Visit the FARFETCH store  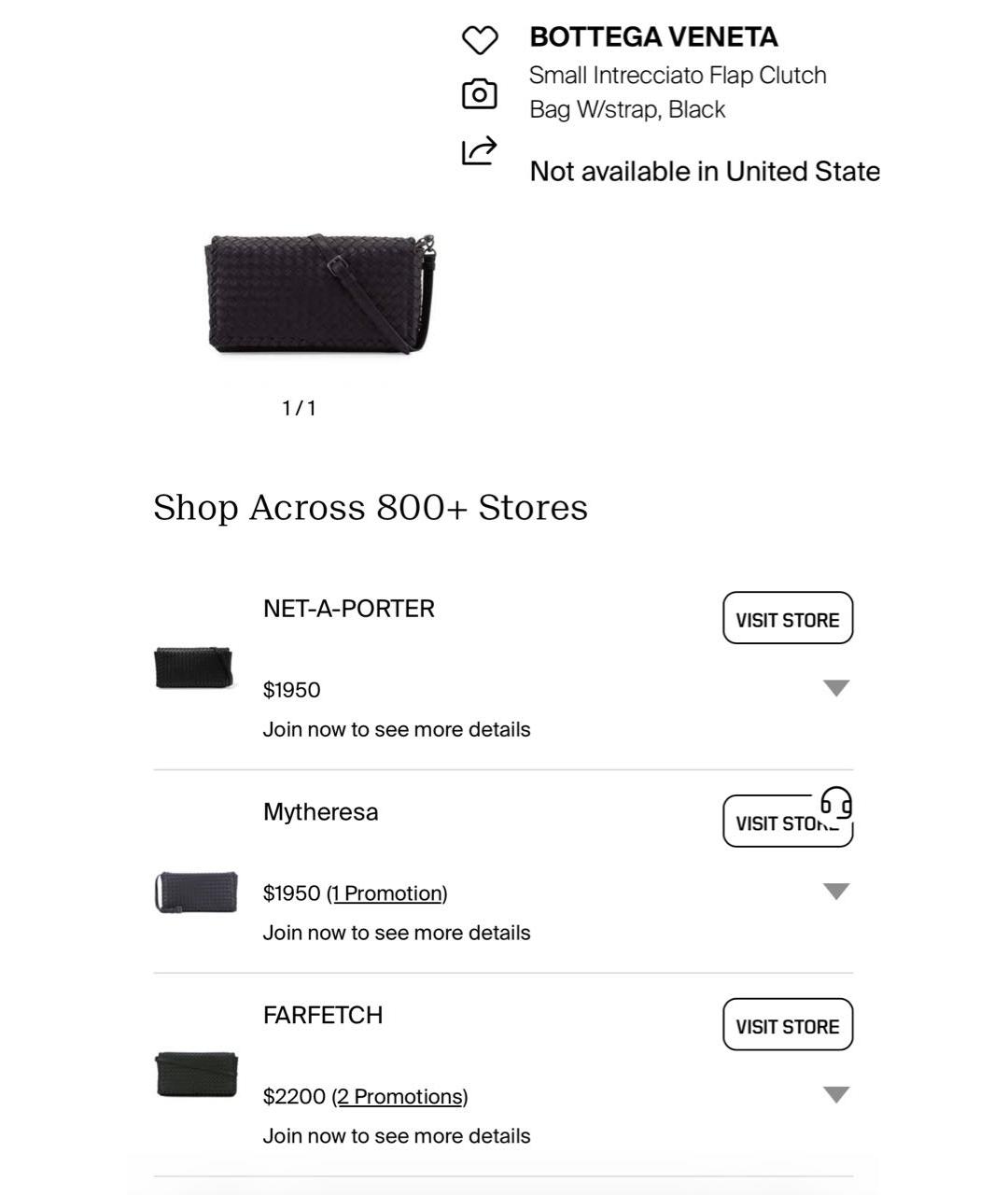click(788, 1025)
